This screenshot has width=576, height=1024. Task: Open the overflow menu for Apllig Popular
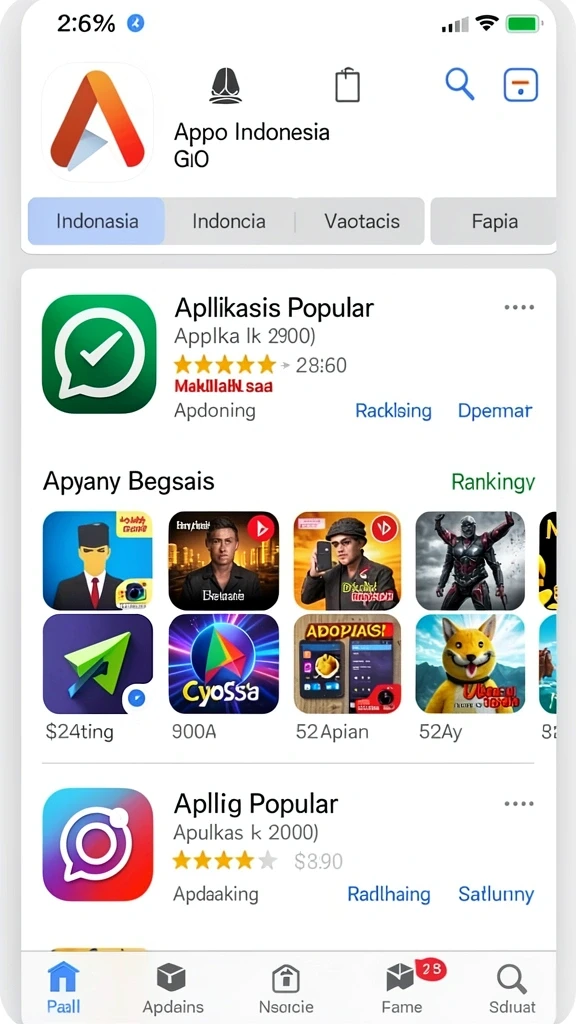519,804
